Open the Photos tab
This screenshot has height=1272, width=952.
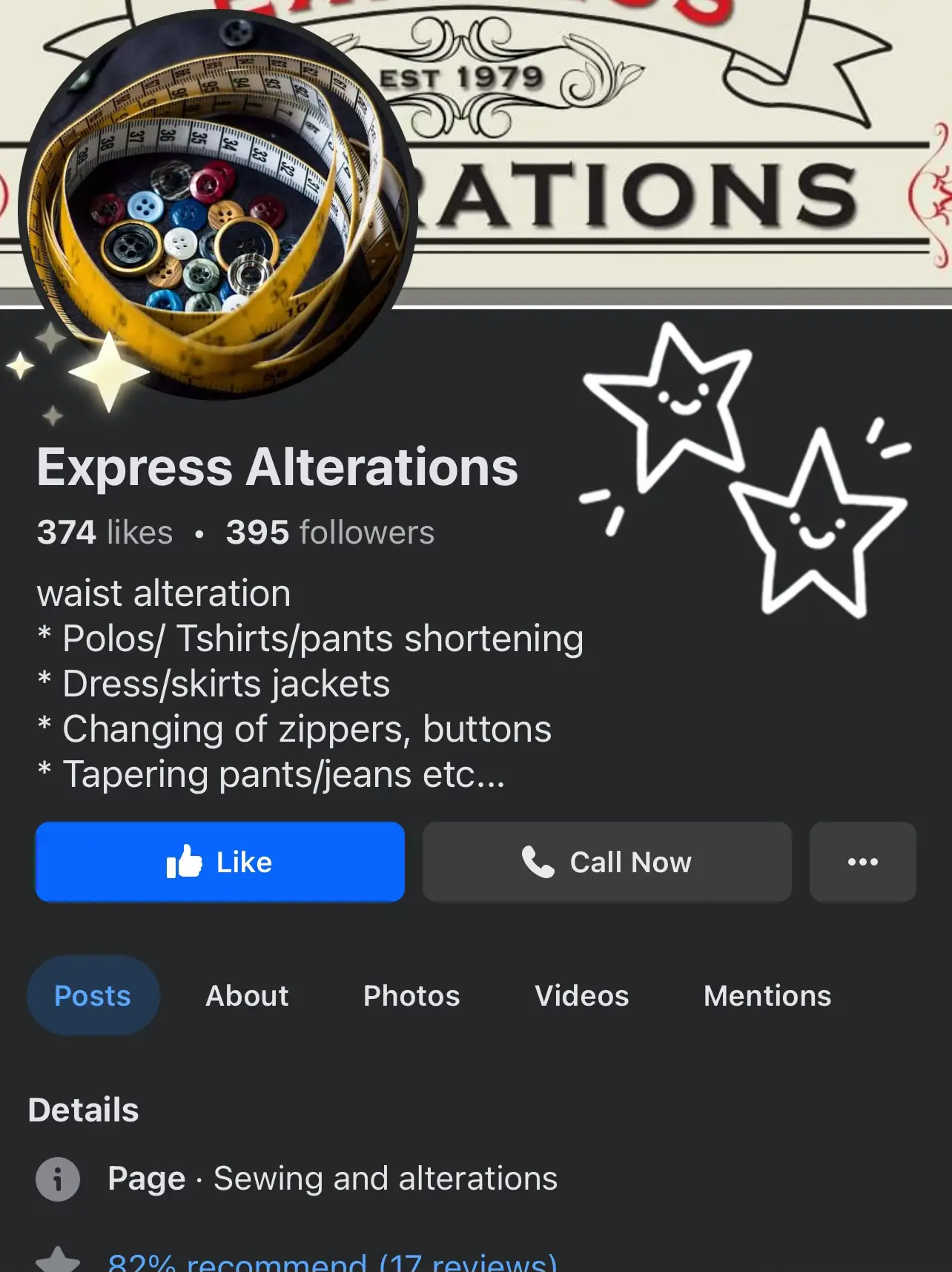[411, 995]
